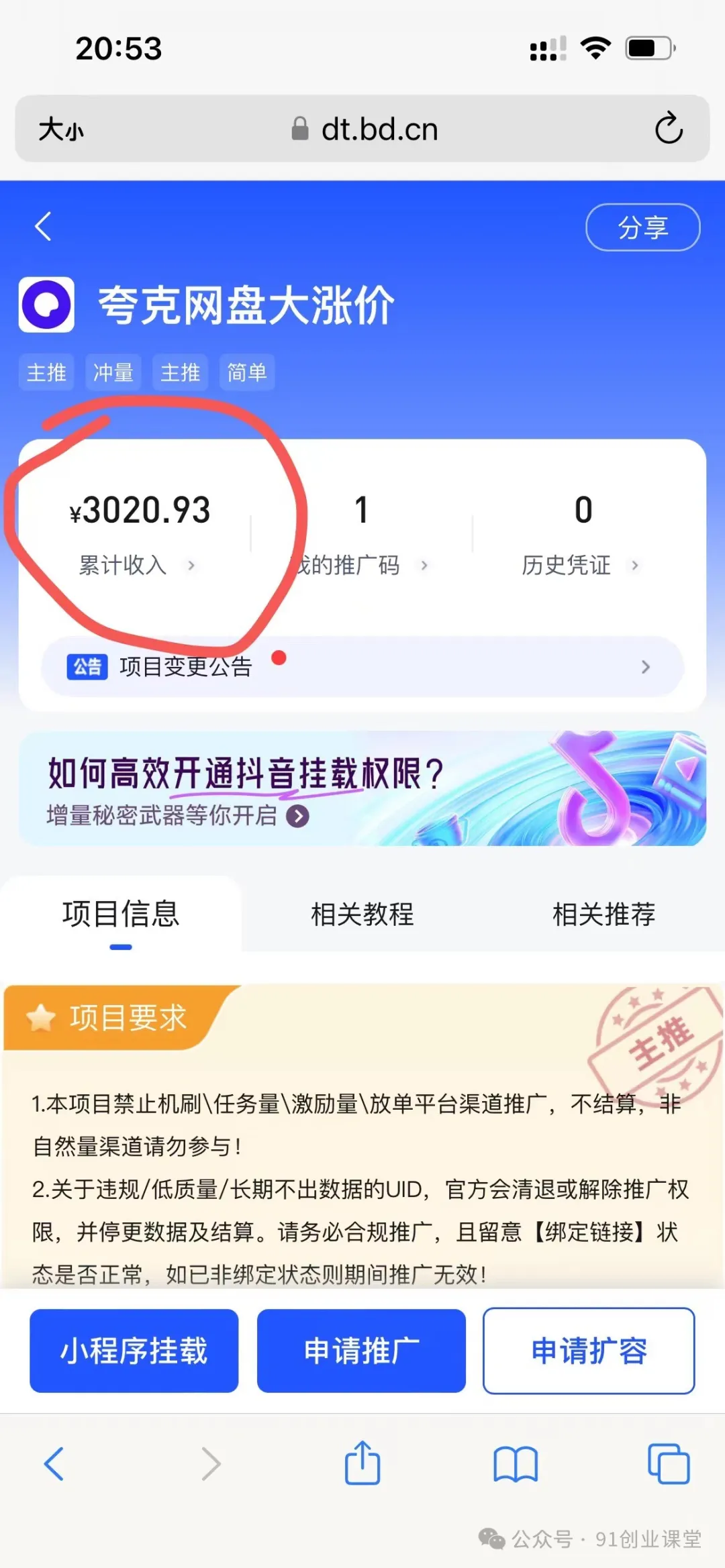Expand the 项目变更公告 announcement row

coord(646,666)
